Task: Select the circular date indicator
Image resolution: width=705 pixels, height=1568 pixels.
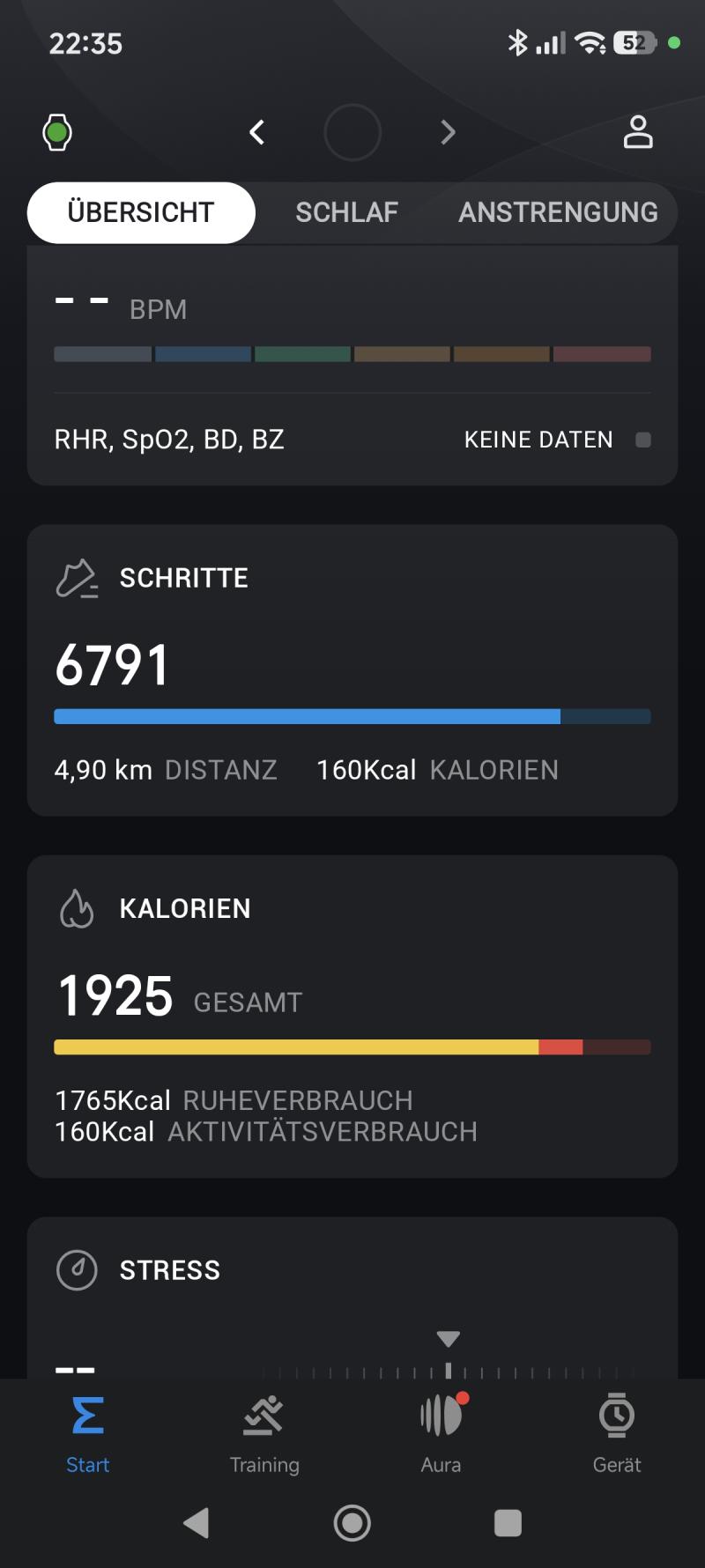Action: tap(352, 133)
